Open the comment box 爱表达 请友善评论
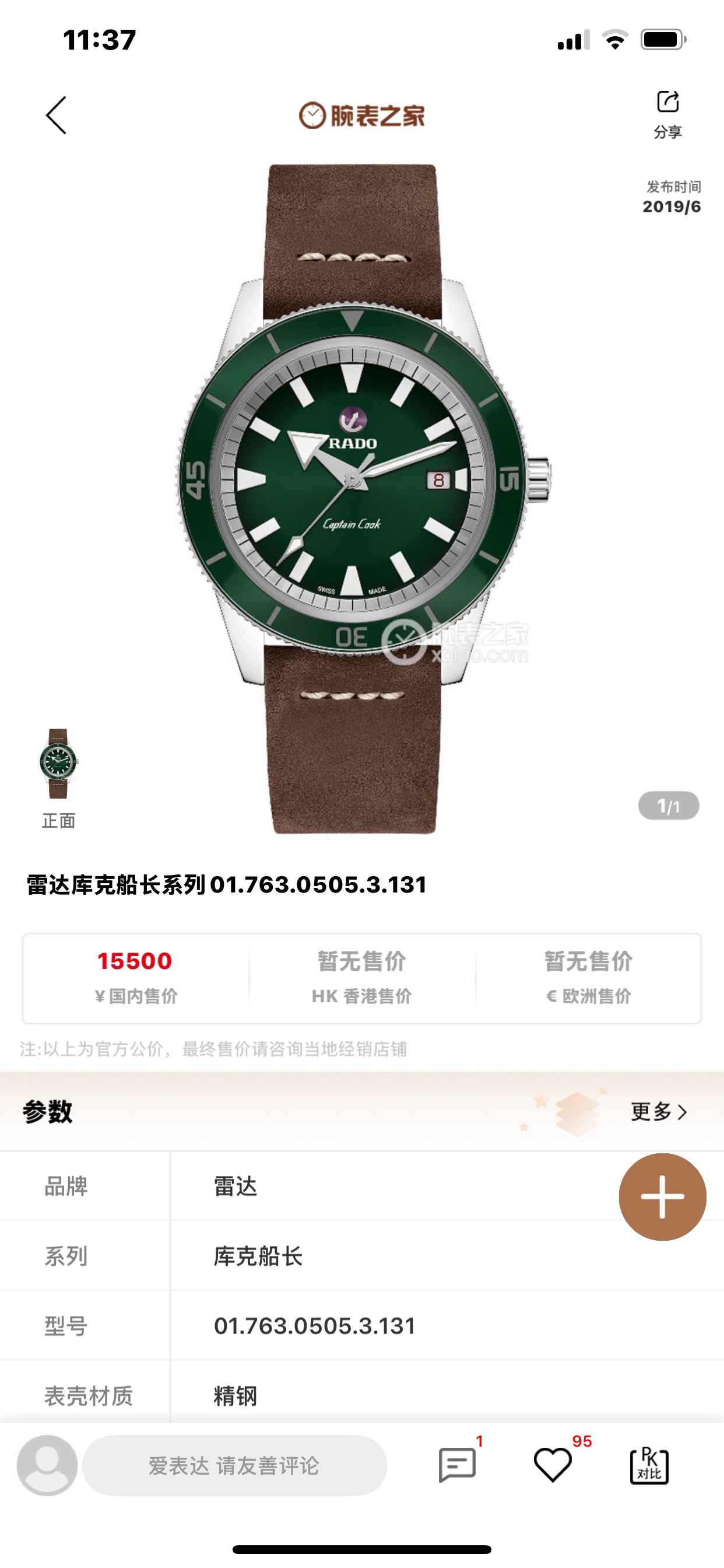This screenshot has width=724, height=1568. tap(234, 1465)
